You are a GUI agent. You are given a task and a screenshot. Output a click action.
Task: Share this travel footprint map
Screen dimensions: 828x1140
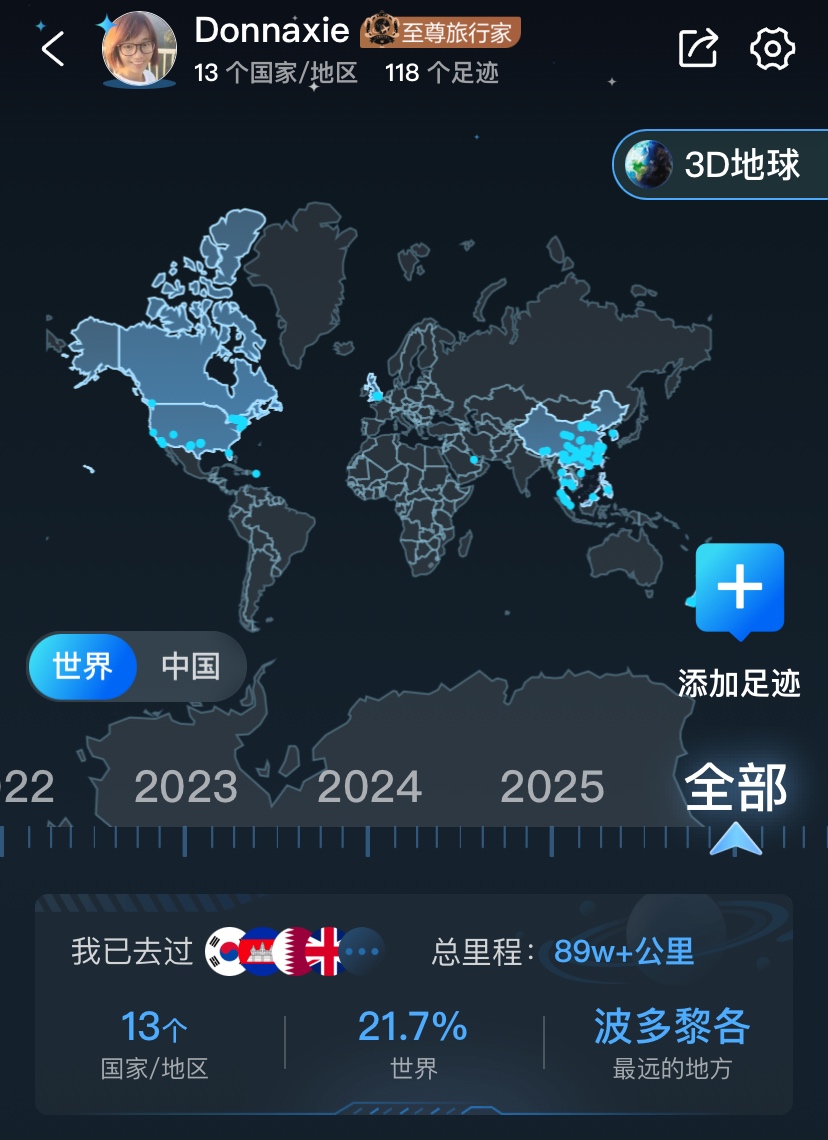click(x=698, y=48)
